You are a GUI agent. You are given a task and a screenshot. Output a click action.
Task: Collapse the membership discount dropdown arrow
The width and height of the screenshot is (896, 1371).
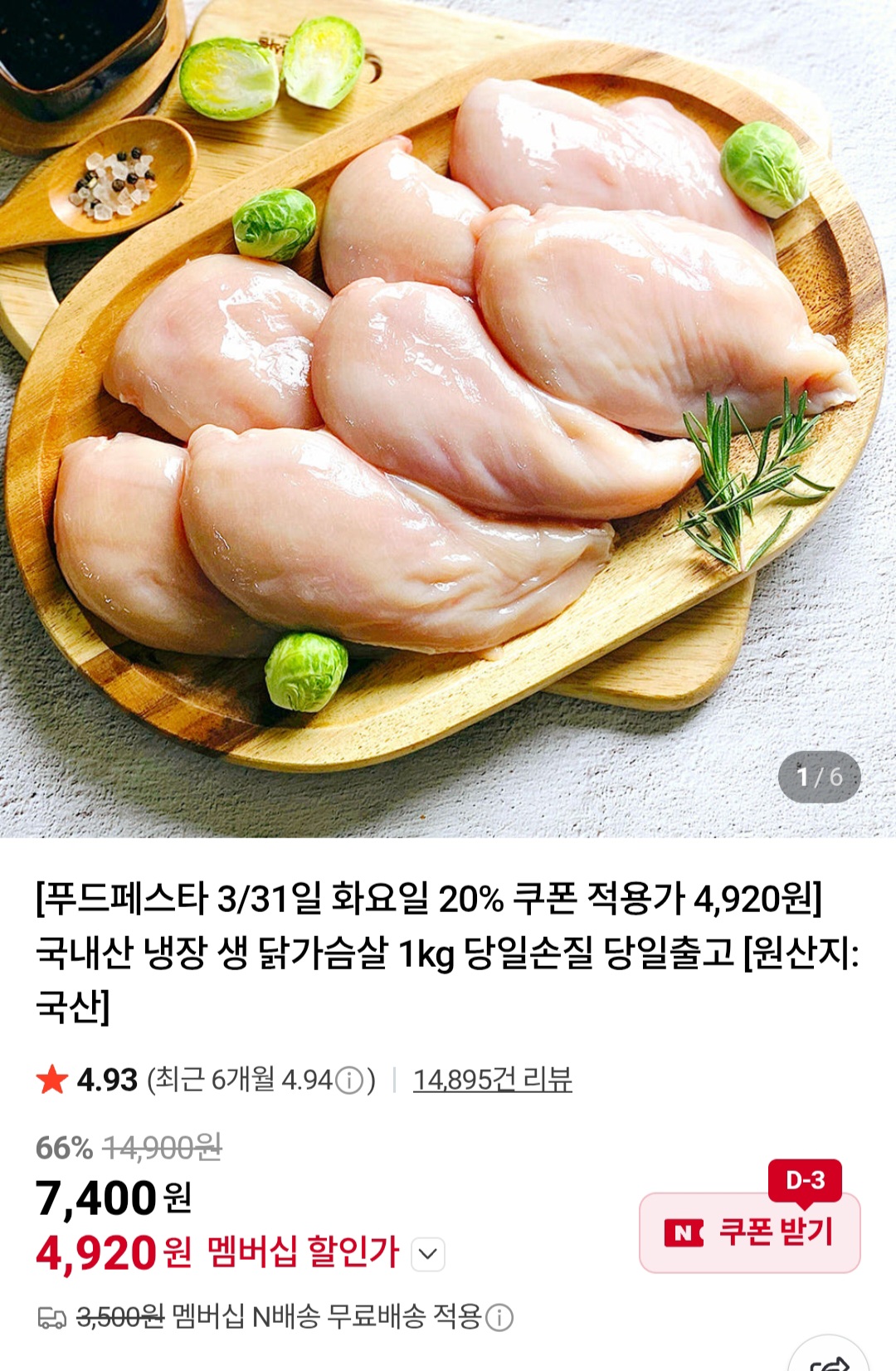click(x=426, y=1252)
